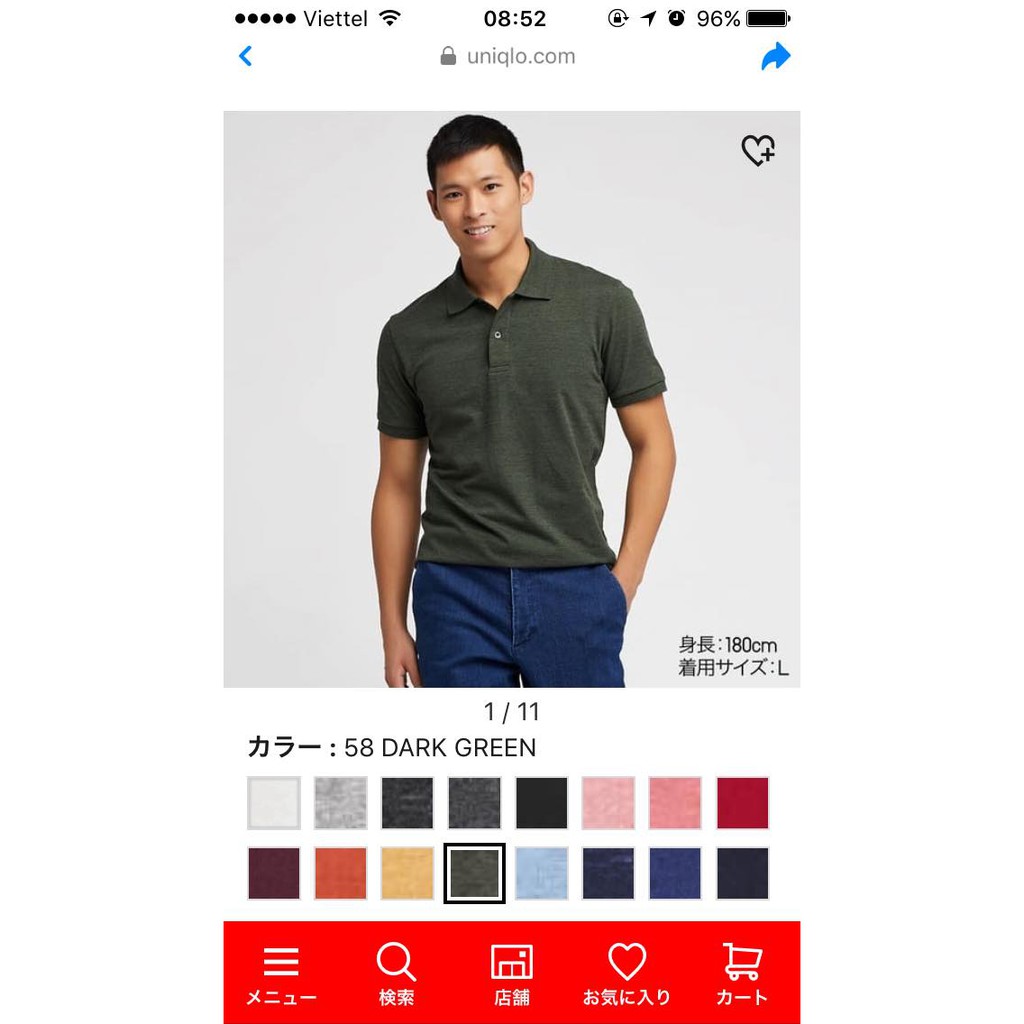Select the wine burgundy color swatch
1024x1024 pixels.
point(274,873)
